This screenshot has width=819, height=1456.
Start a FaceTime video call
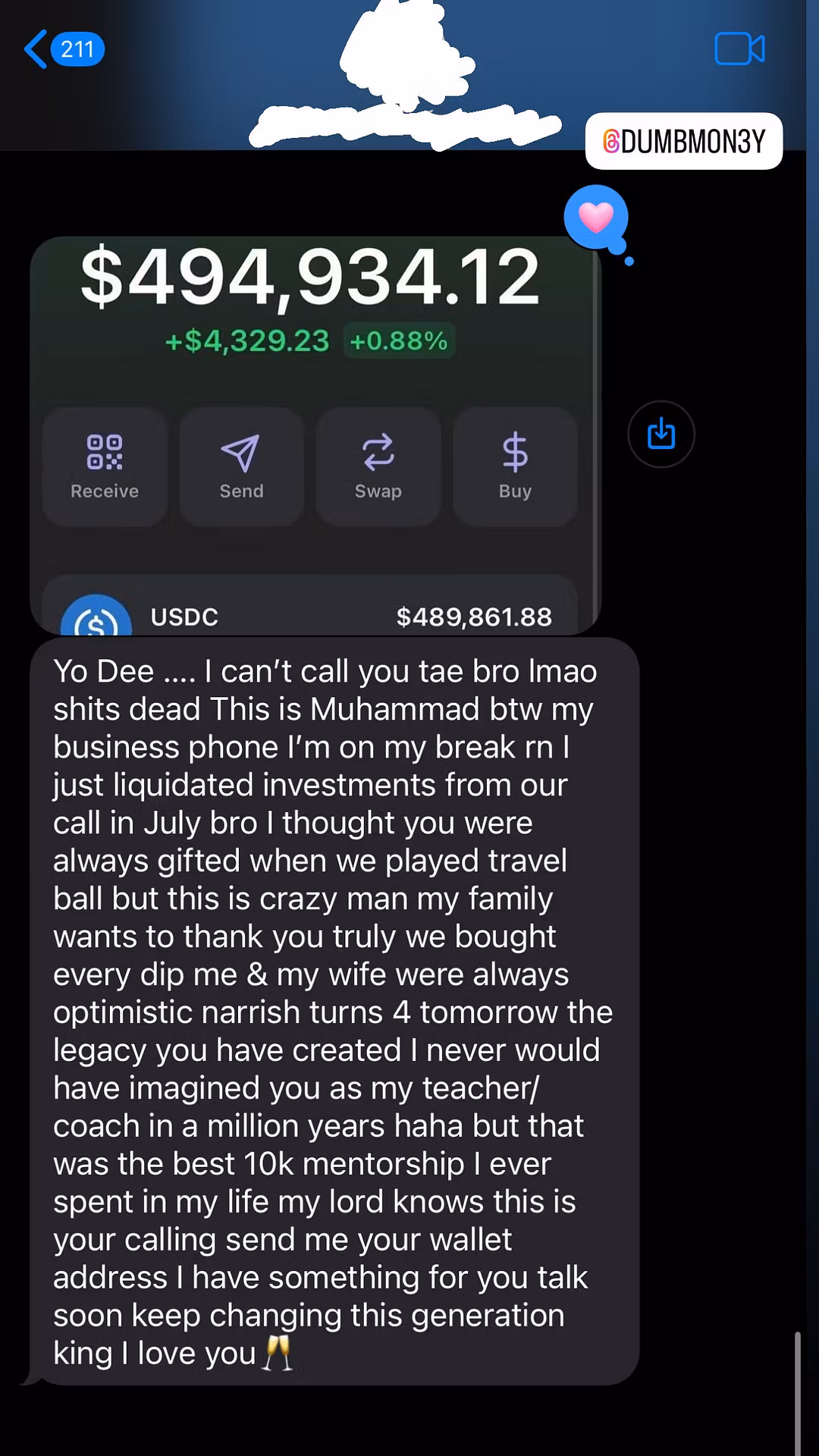739,49
